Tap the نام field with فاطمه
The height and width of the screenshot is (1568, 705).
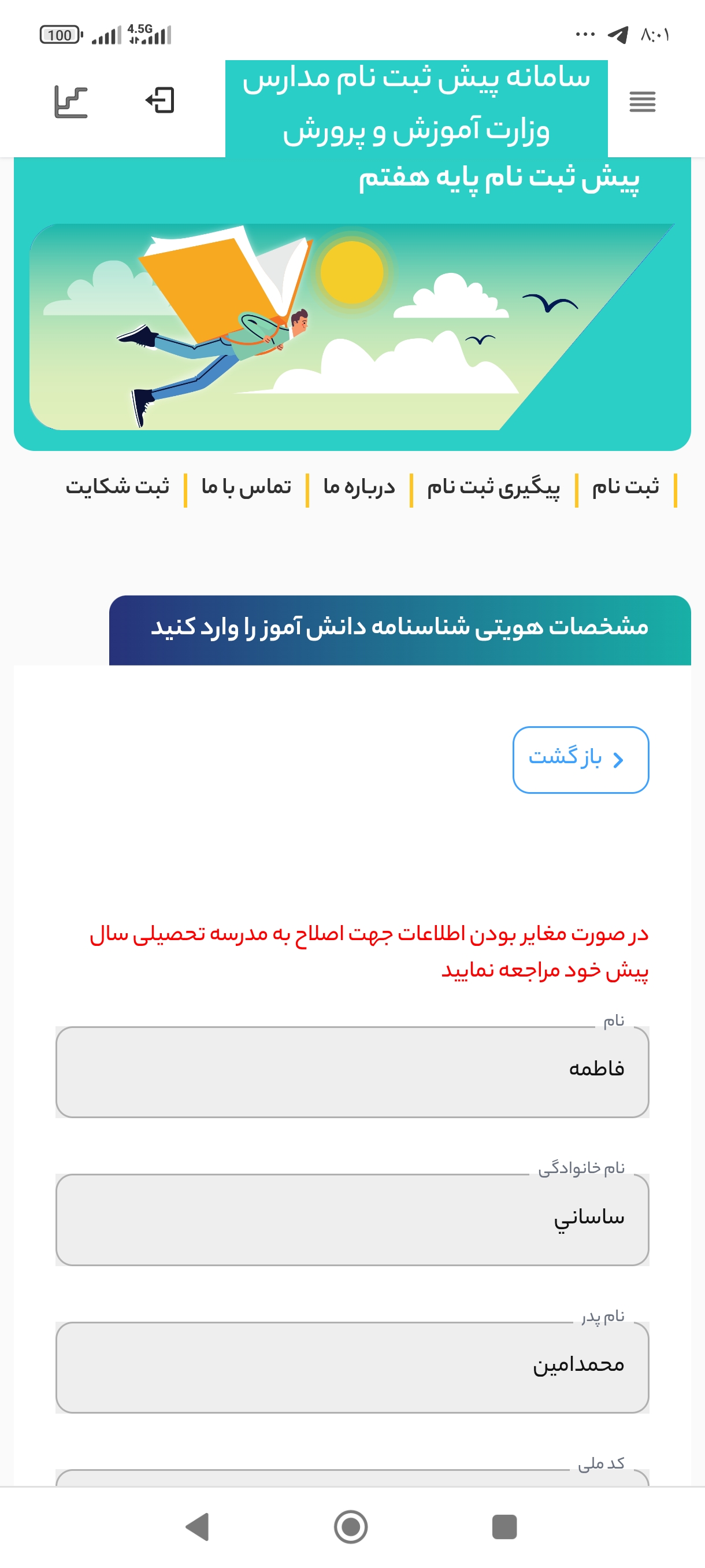[351, 1071]
